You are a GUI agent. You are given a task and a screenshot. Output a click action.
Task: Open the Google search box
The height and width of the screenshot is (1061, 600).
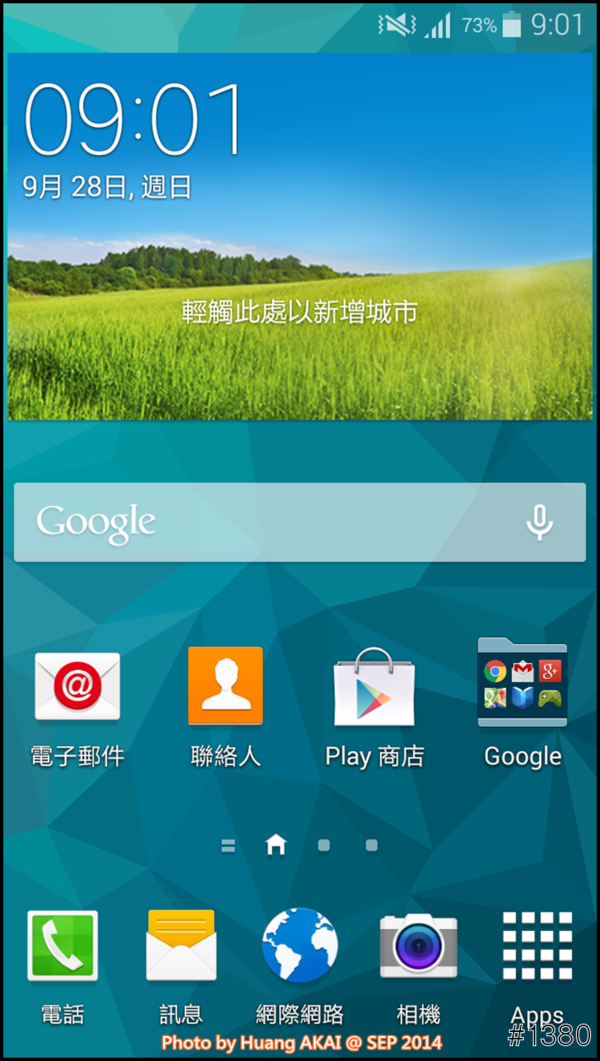point(260,522)
